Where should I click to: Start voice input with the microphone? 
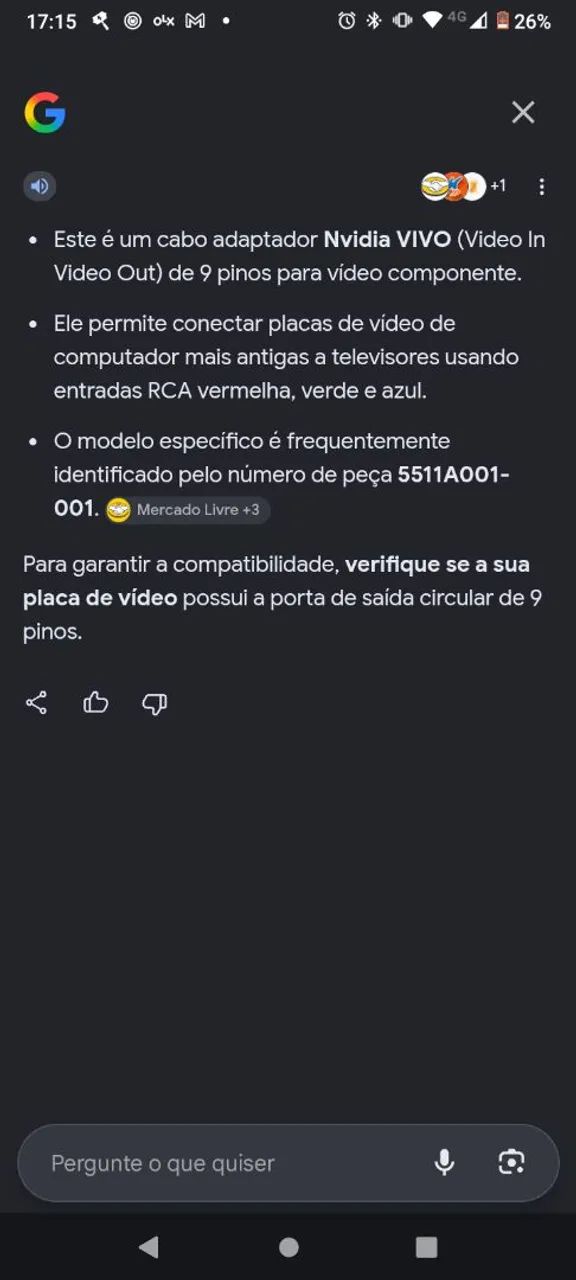(445, 1162)
